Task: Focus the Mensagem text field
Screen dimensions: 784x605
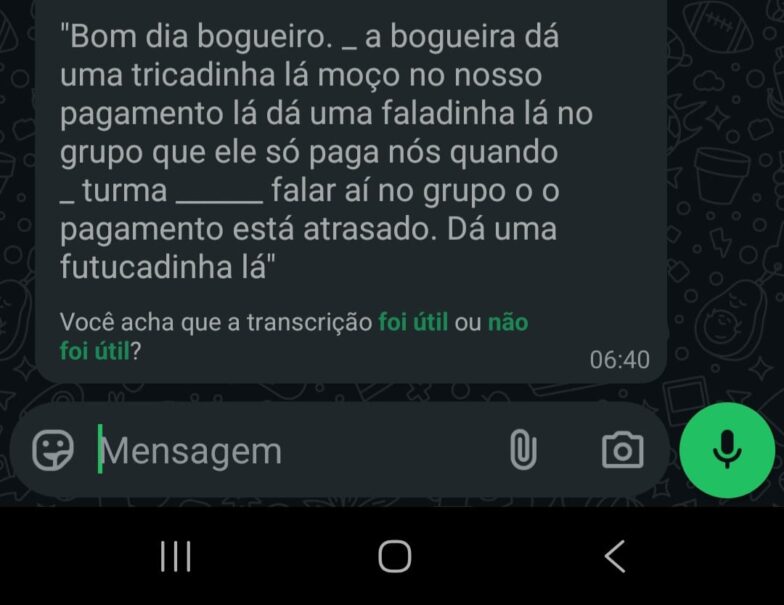Action: tap(290, 451)
